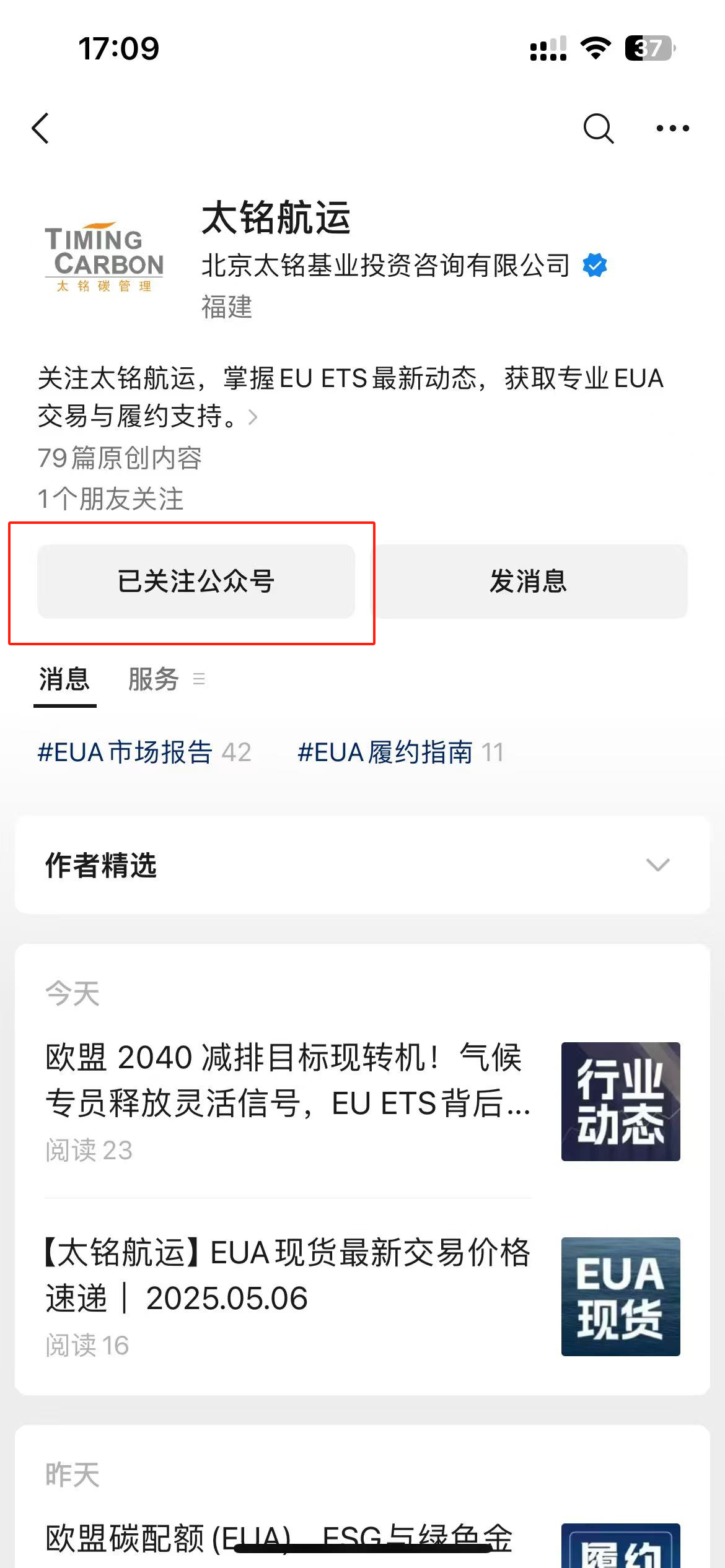Tap the 已关注公众号 button

pyautogui.click(x=196, y=581)
